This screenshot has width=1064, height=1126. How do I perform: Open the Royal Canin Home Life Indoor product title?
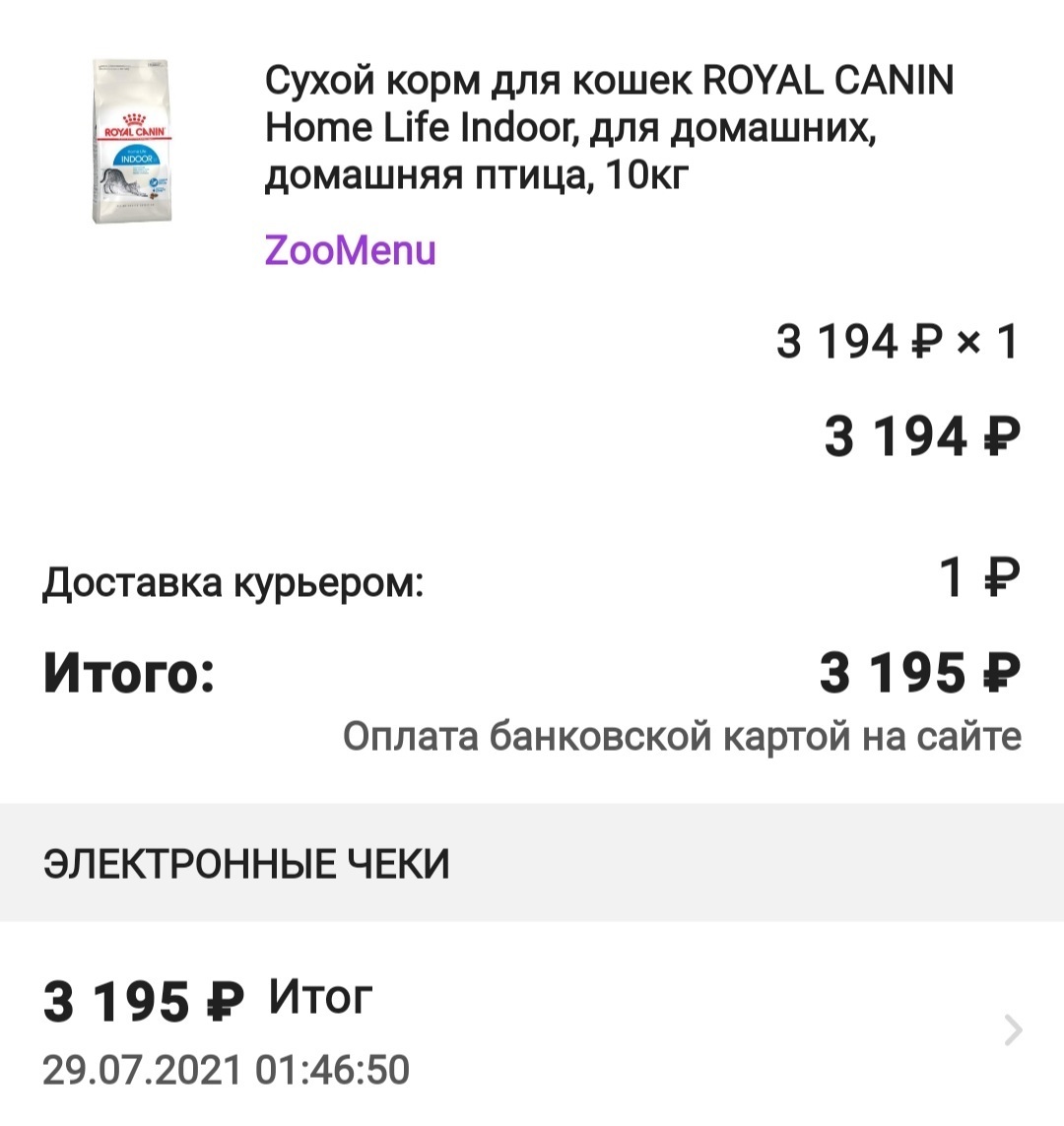[609, 128]
